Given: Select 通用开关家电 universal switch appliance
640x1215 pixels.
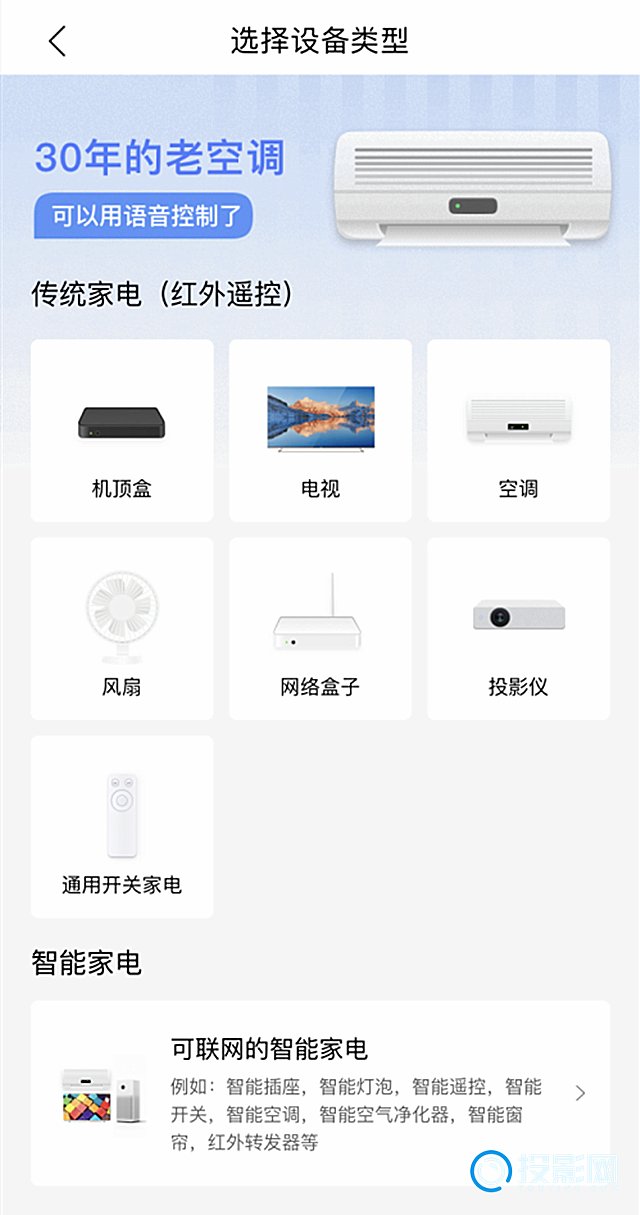Looking at the screenshot, I should (x=122, y=827).
